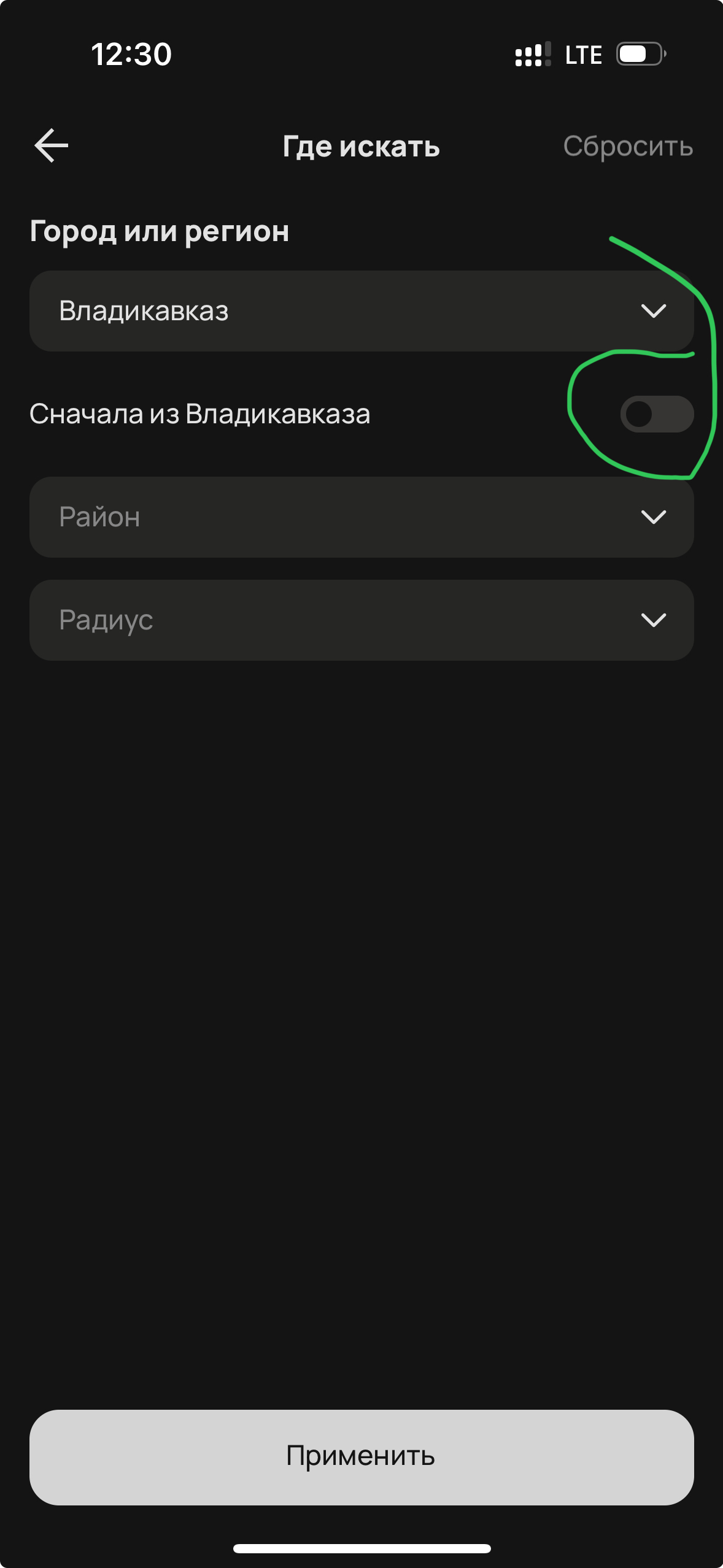Select a search radius in Радиус

tap(361, 620)
